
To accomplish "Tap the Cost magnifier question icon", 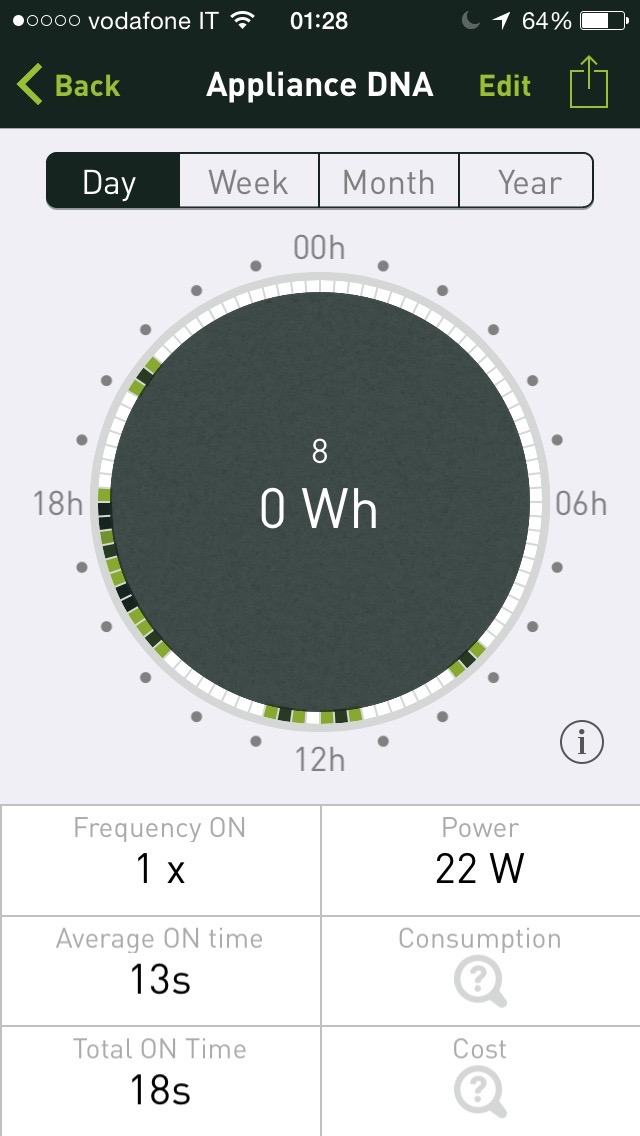I will click(x=480, y=1092).
